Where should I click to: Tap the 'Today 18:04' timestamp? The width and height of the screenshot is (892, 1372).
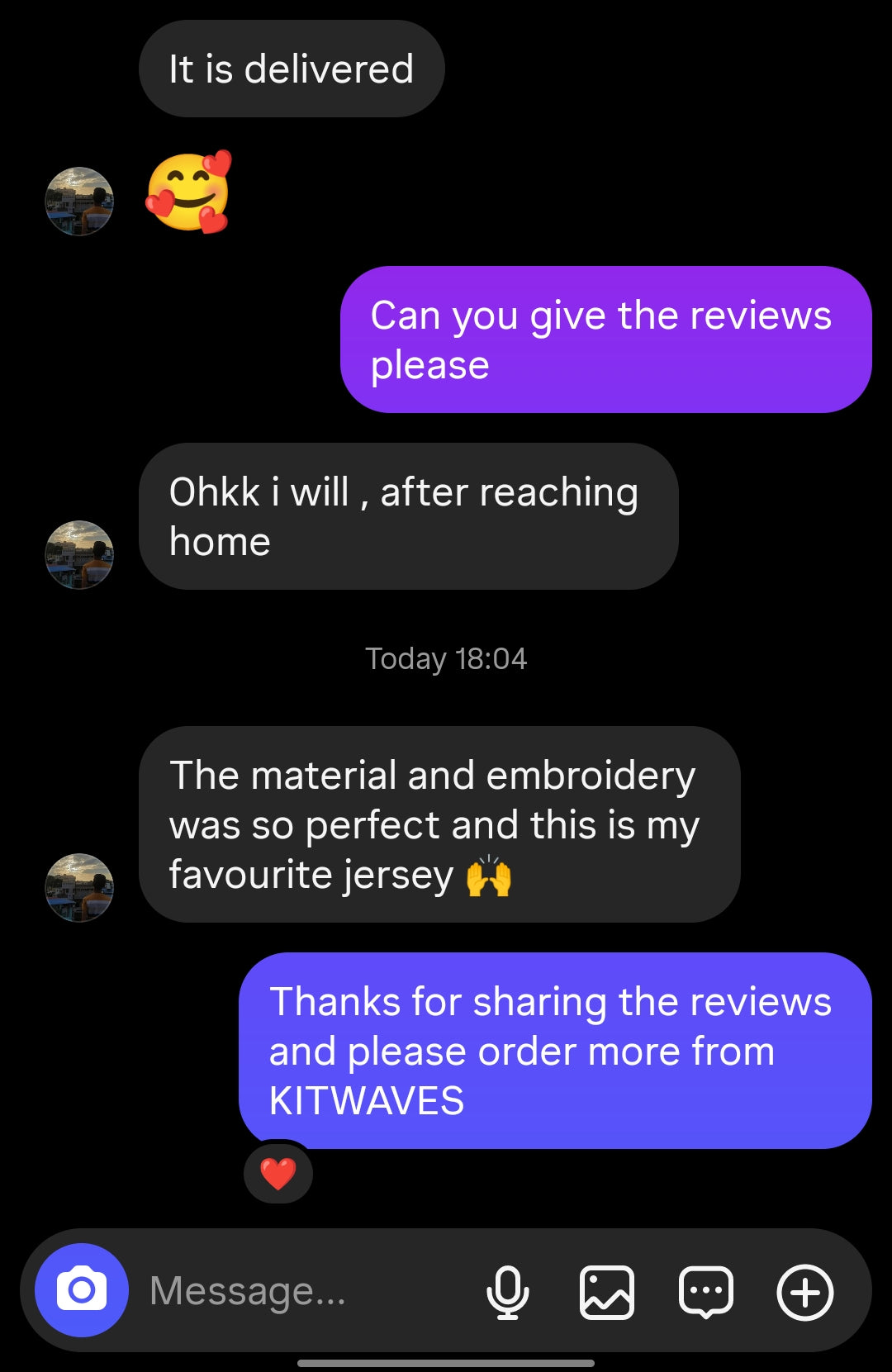pos(446,658)
